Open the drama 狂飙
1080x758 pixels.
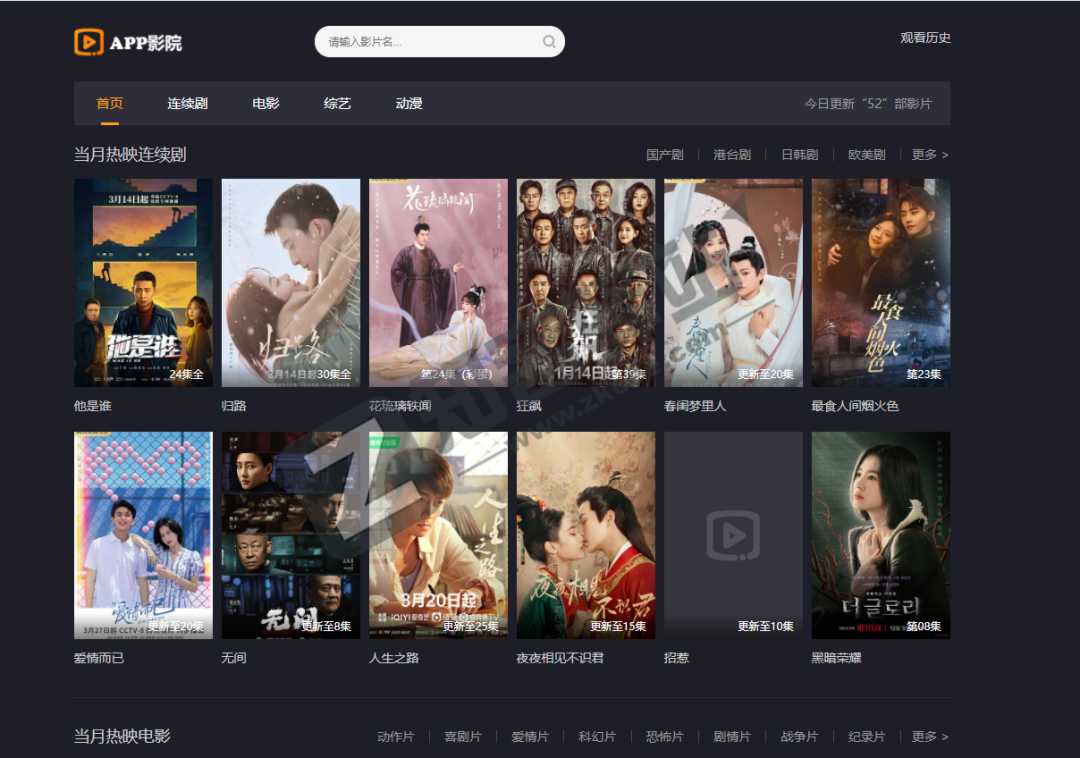pos(586,283)
